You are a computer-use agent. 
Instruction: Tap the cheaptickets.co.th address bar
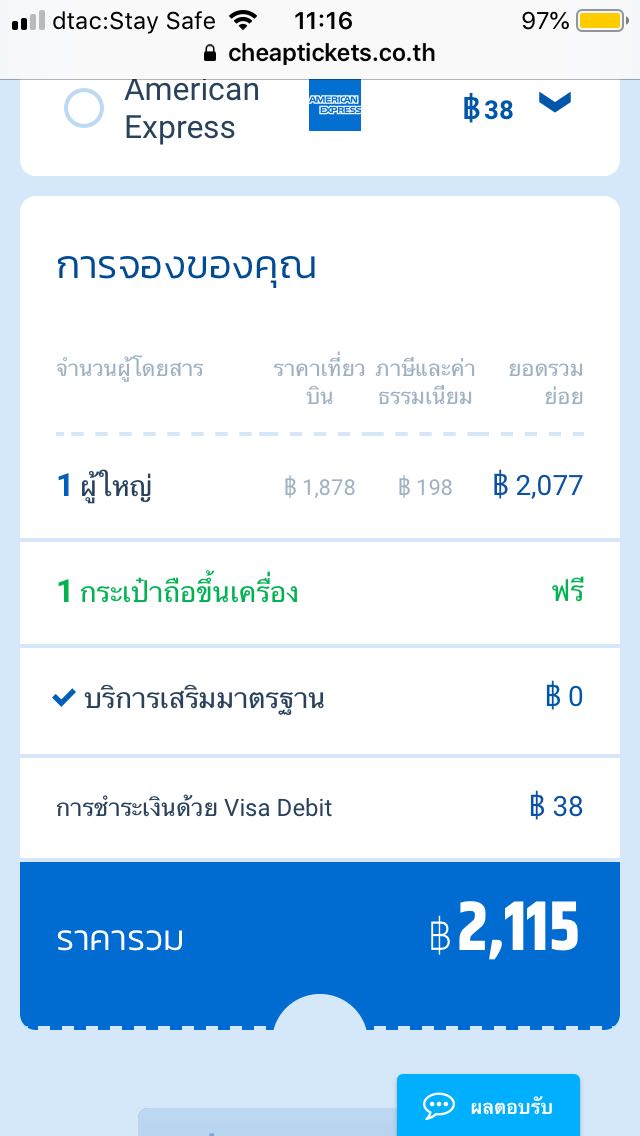click(x=320, y=53)
